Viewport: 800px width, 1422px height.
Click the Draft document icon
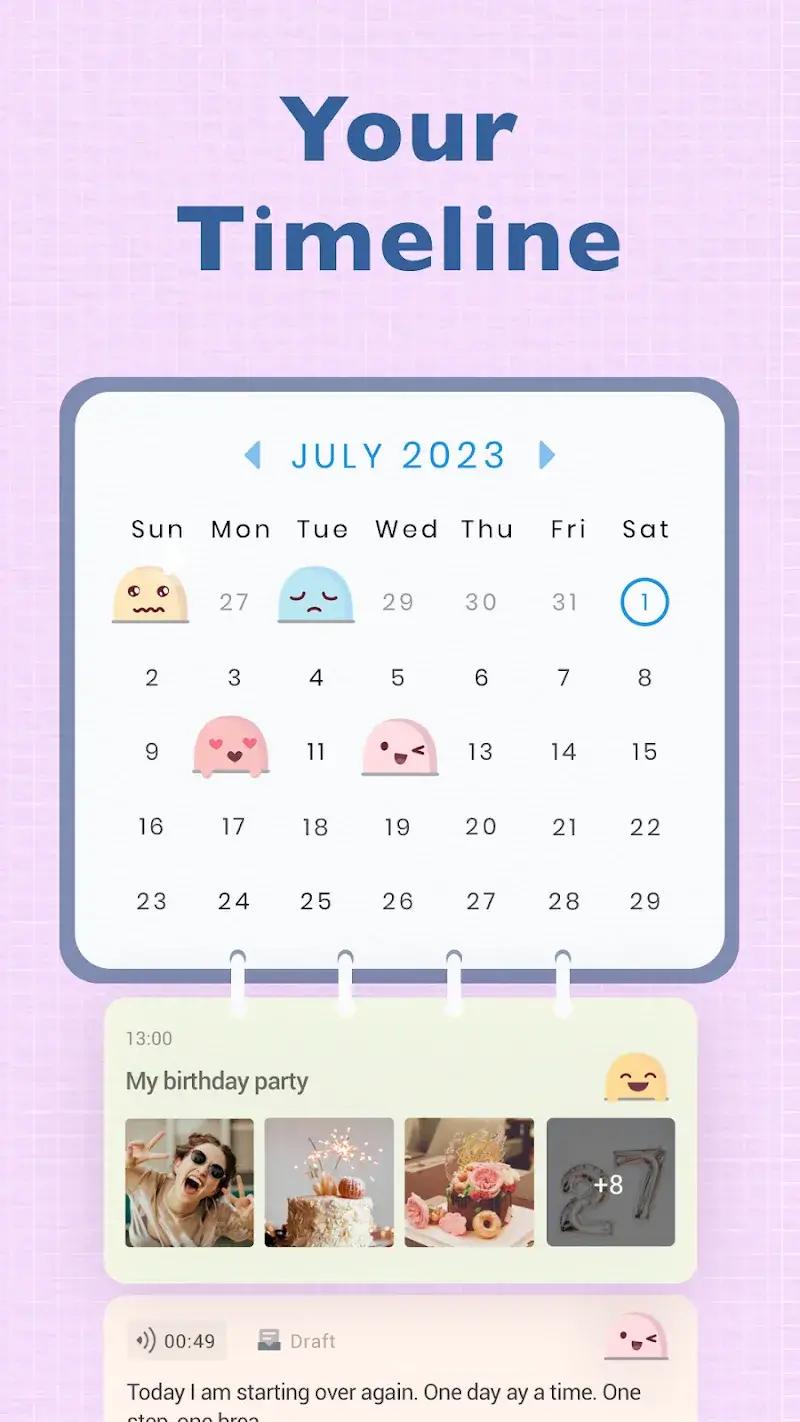(267, 1340)
